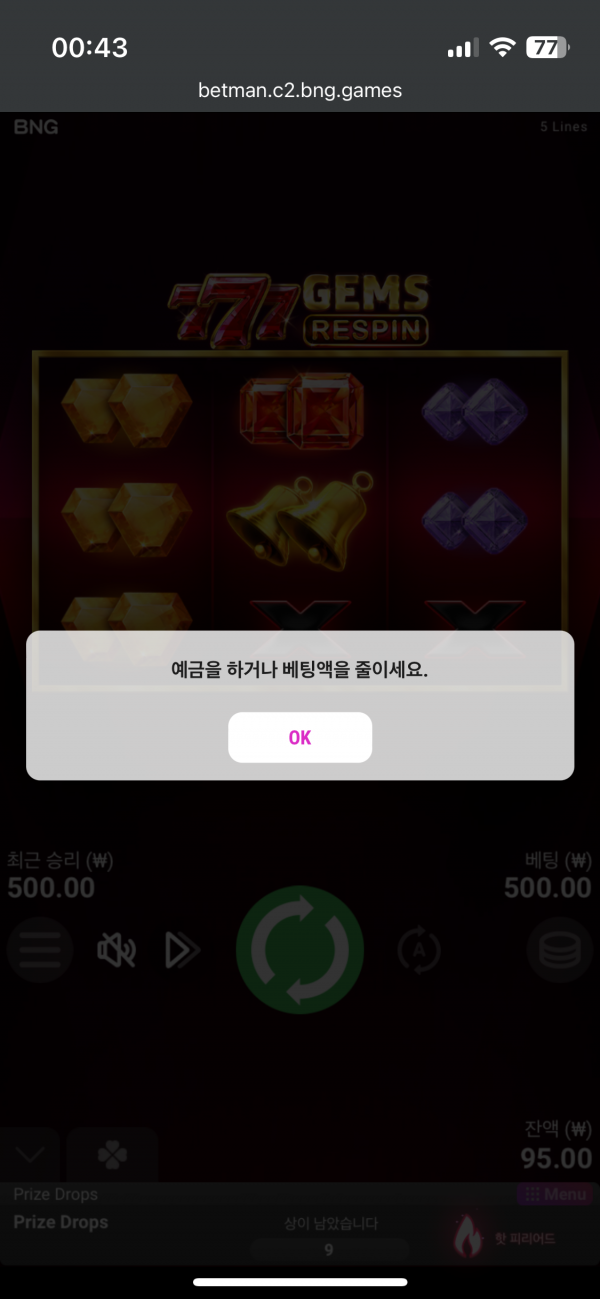Image resolution: width=600 pixels, height=1299 pixels.
Task: Open the site URL in the address bar
Action: coord(300,90)
